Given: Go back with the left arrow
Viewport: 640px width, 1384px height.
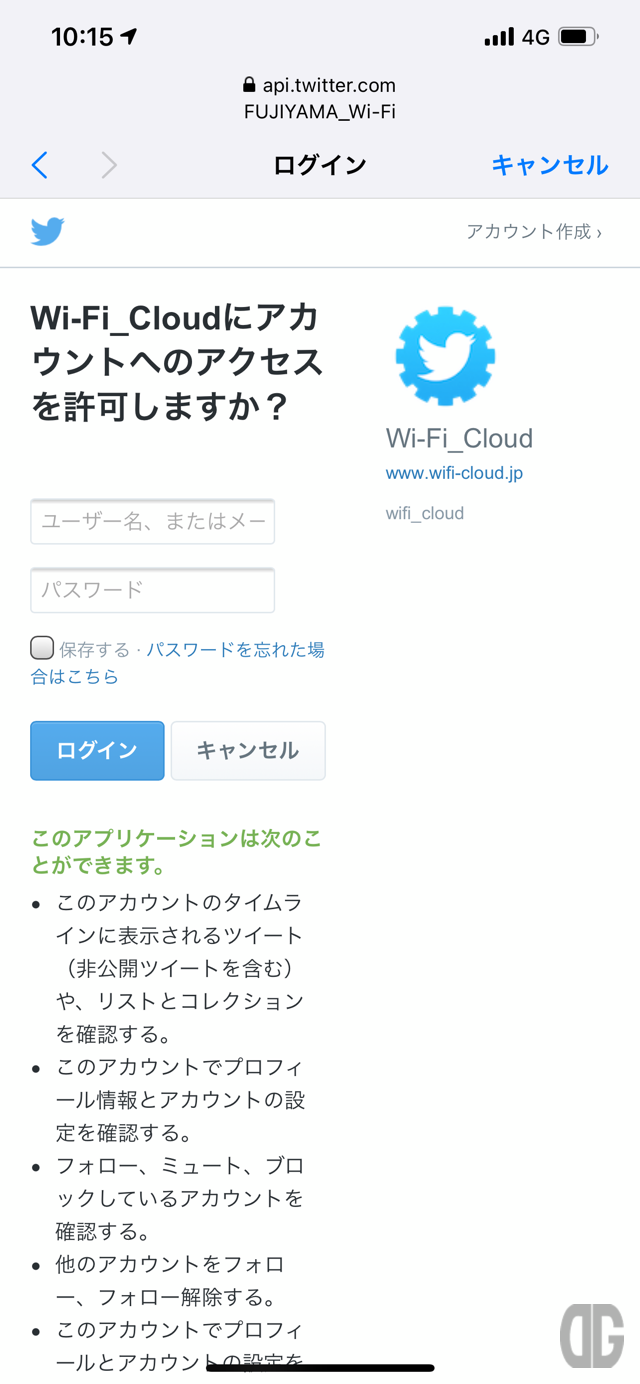Looking at the screenshot, I should click(40, 165).
